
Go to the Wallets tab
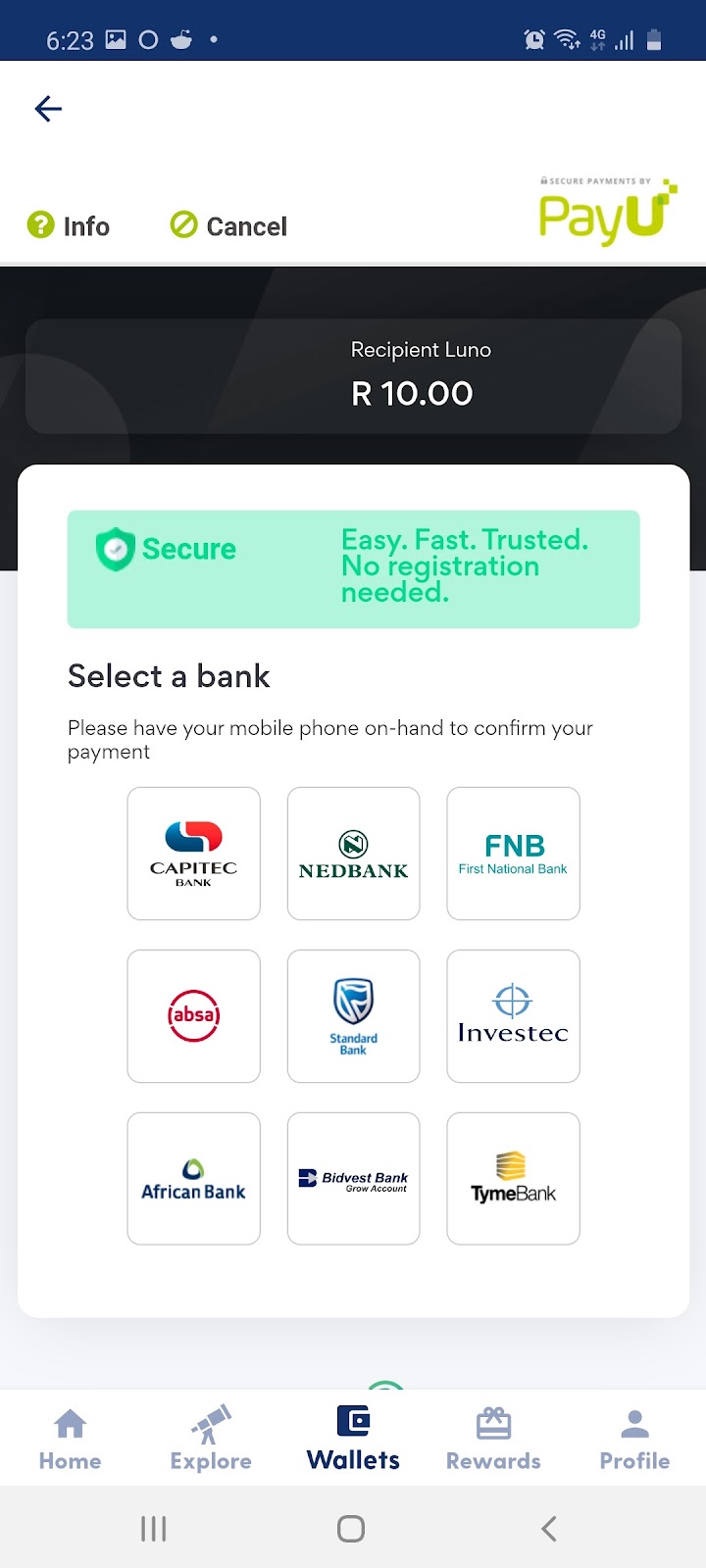tap(353, 1439)
